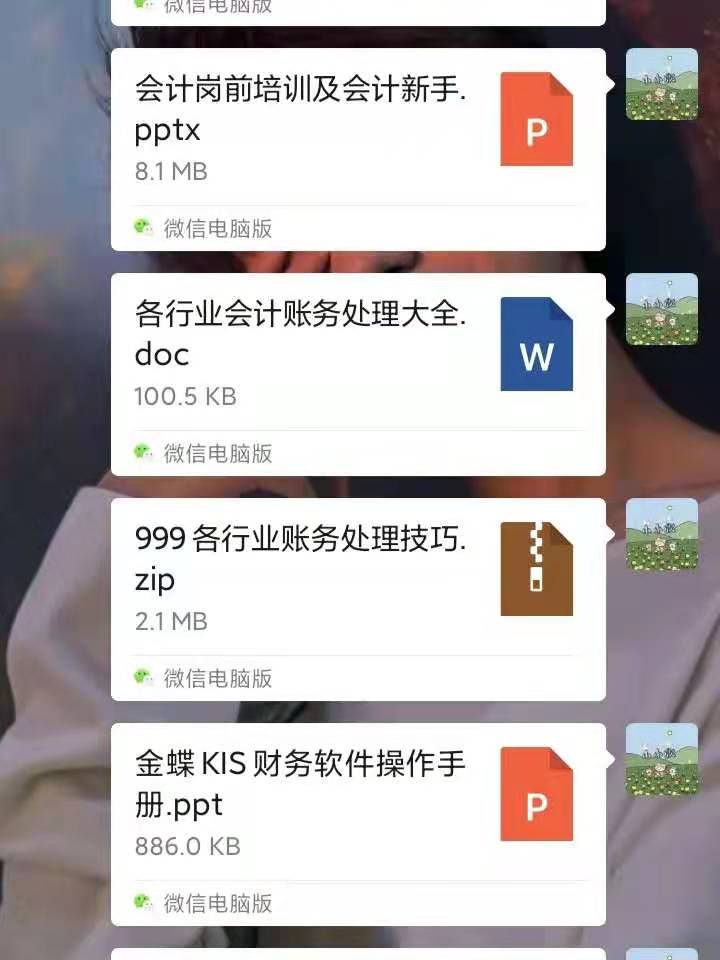The image size is (720, 960).
Task: Click the WeChat logo beside 微信电脑版 on the PPTX message
Action: [141, 228]
